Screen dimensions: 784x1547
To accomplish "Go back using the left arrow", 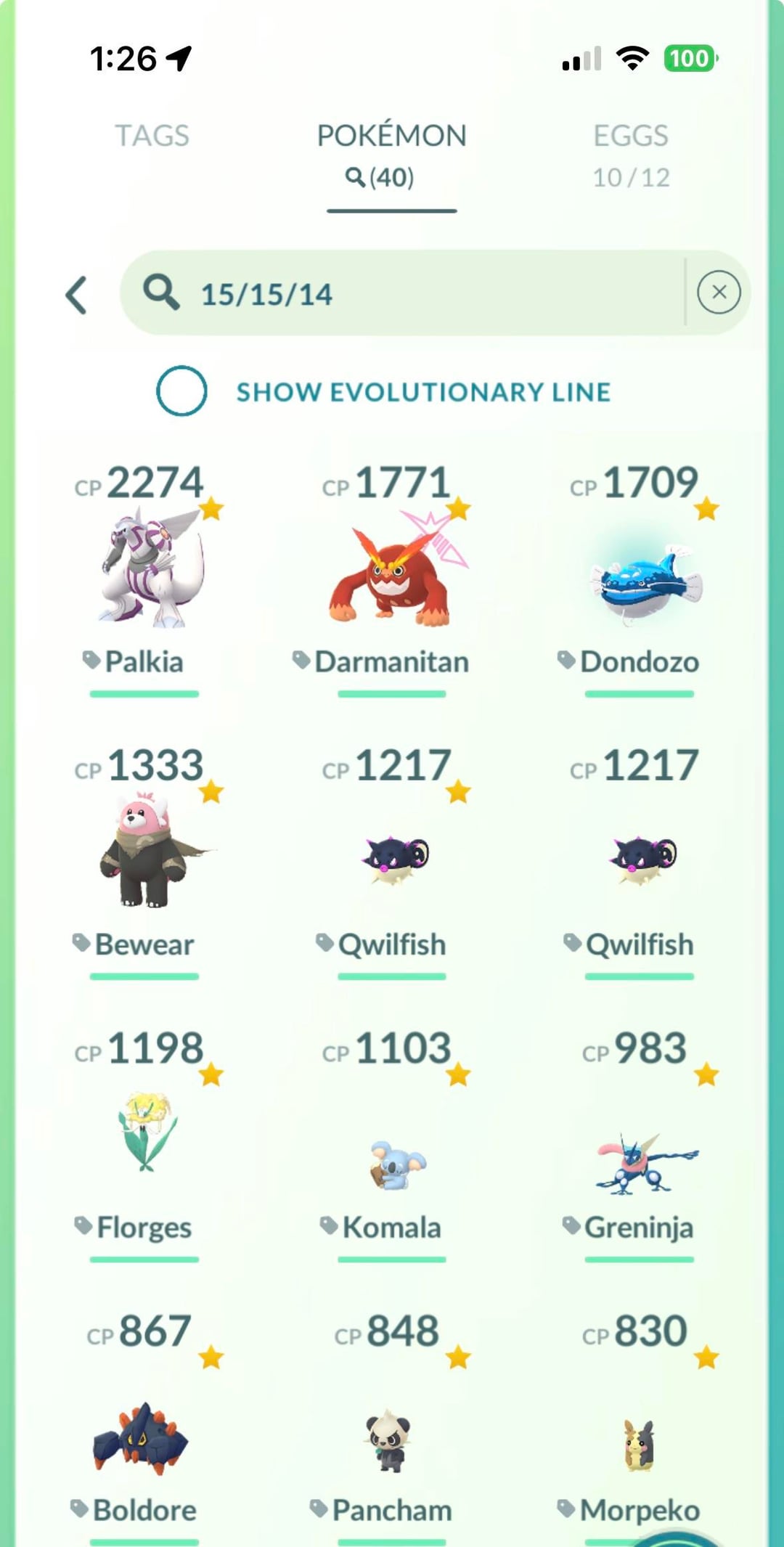I will (x=77, y=295).
